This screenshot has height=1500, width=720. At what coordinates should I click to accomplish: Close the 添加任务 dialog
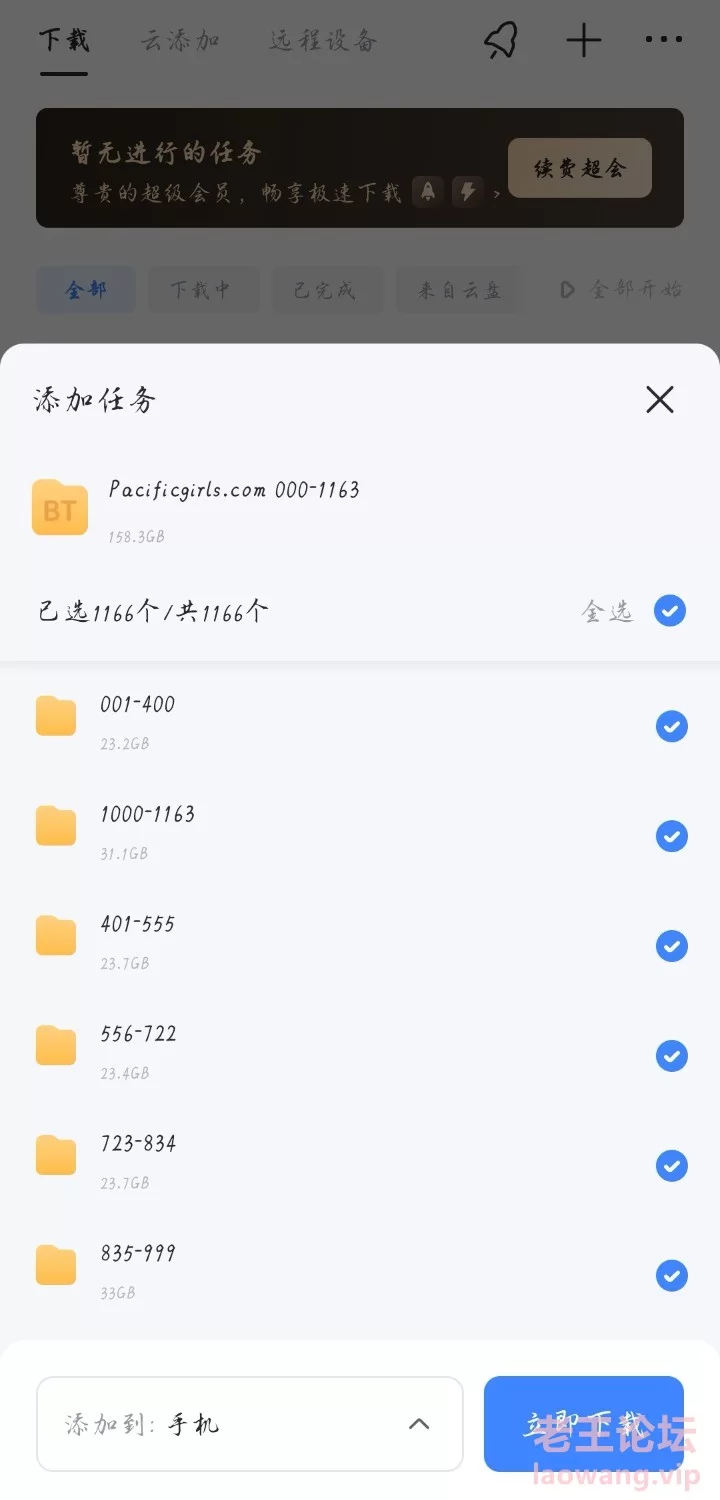click(660, 400)
